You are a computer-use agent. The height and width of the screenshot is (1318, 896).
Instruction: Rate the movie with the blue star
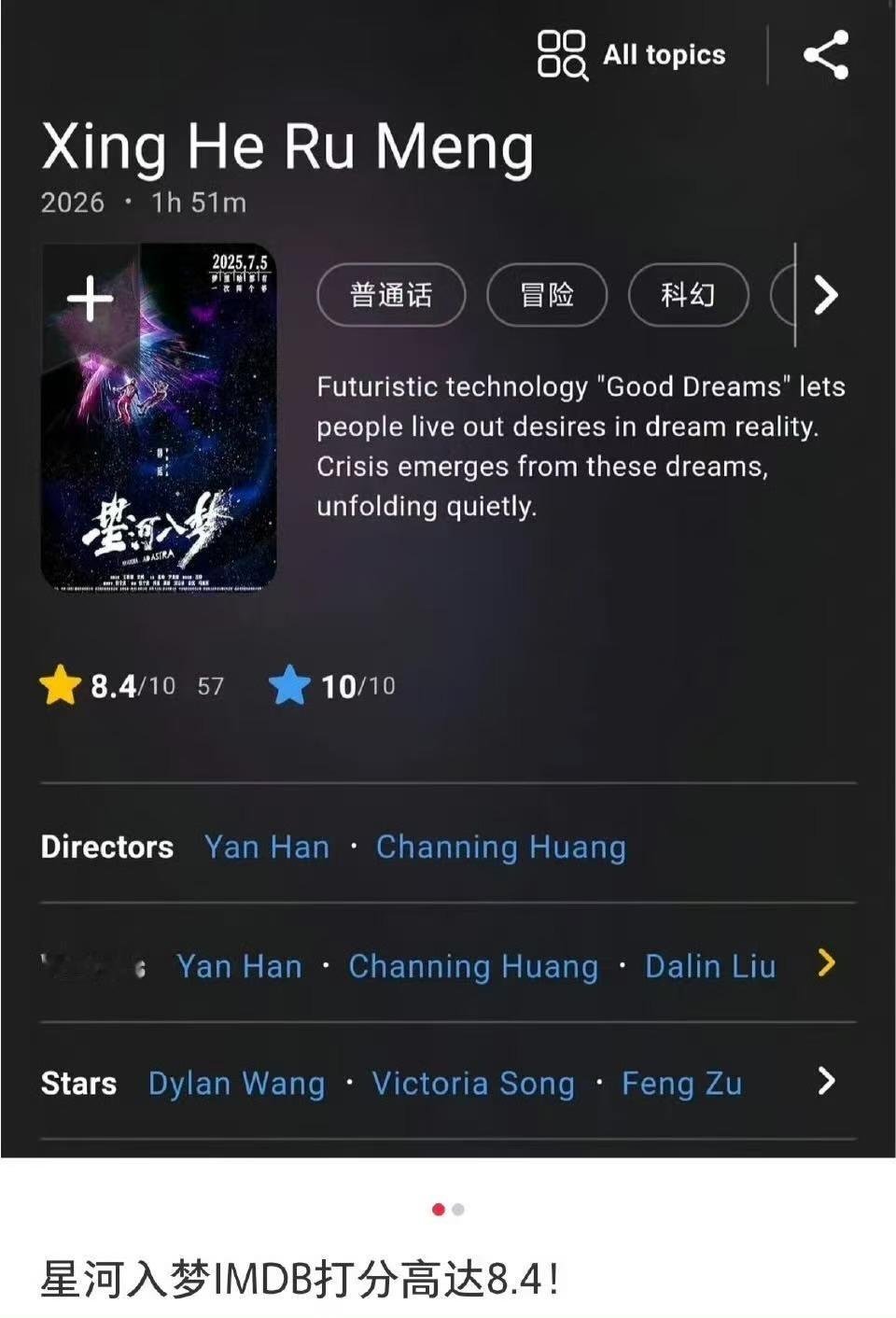pyautogui.click(x=290, y=686)
